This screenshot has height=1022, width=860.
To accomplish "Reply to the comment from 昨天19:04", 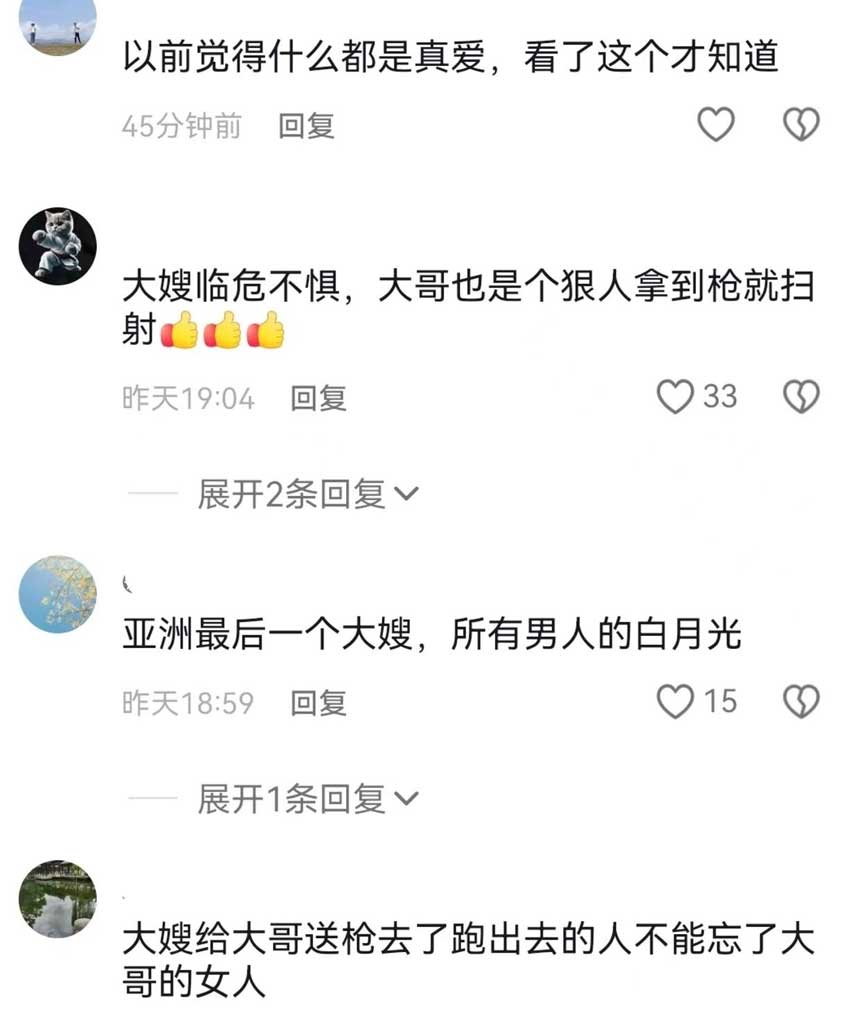I will pyautogui.click(x=318, y=398).
